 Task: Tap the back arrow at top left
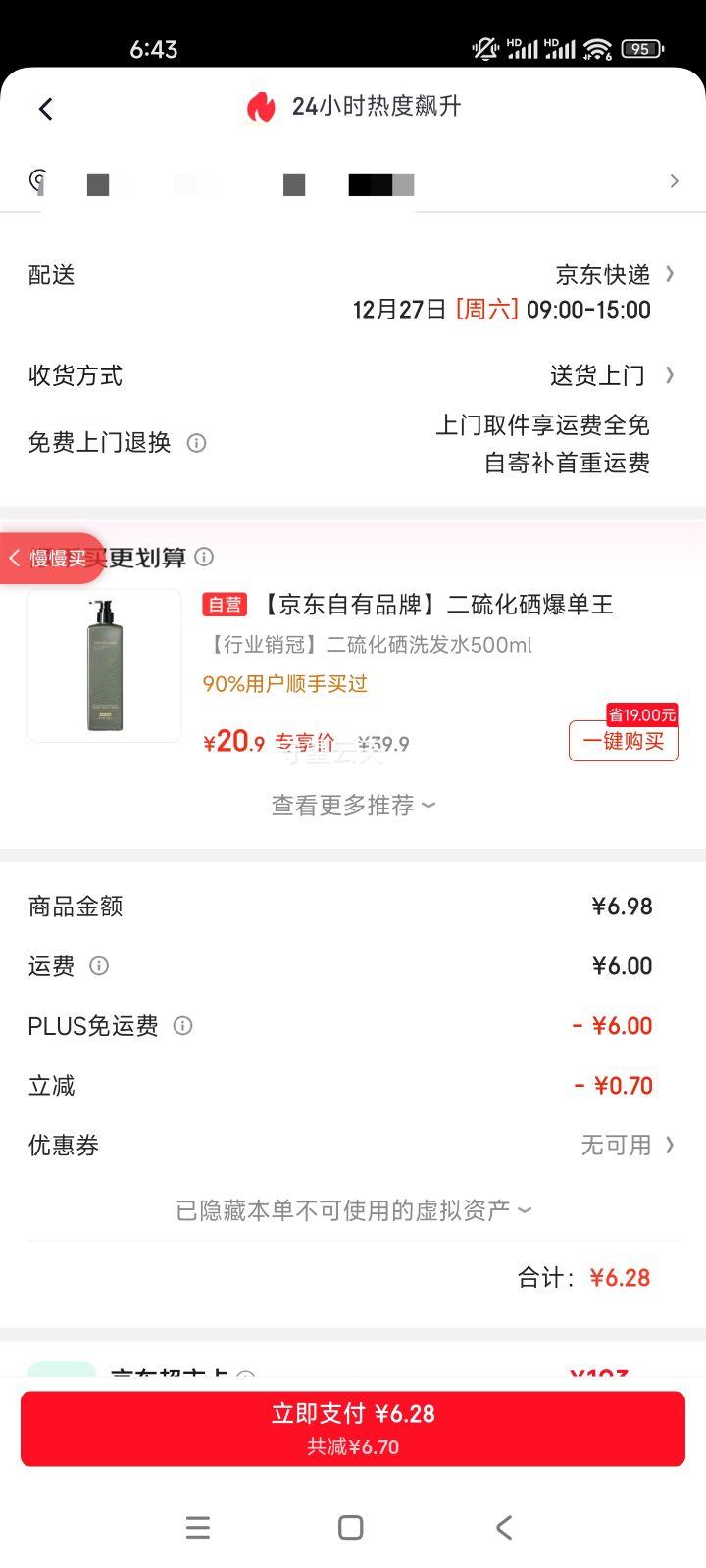point(45,109)
